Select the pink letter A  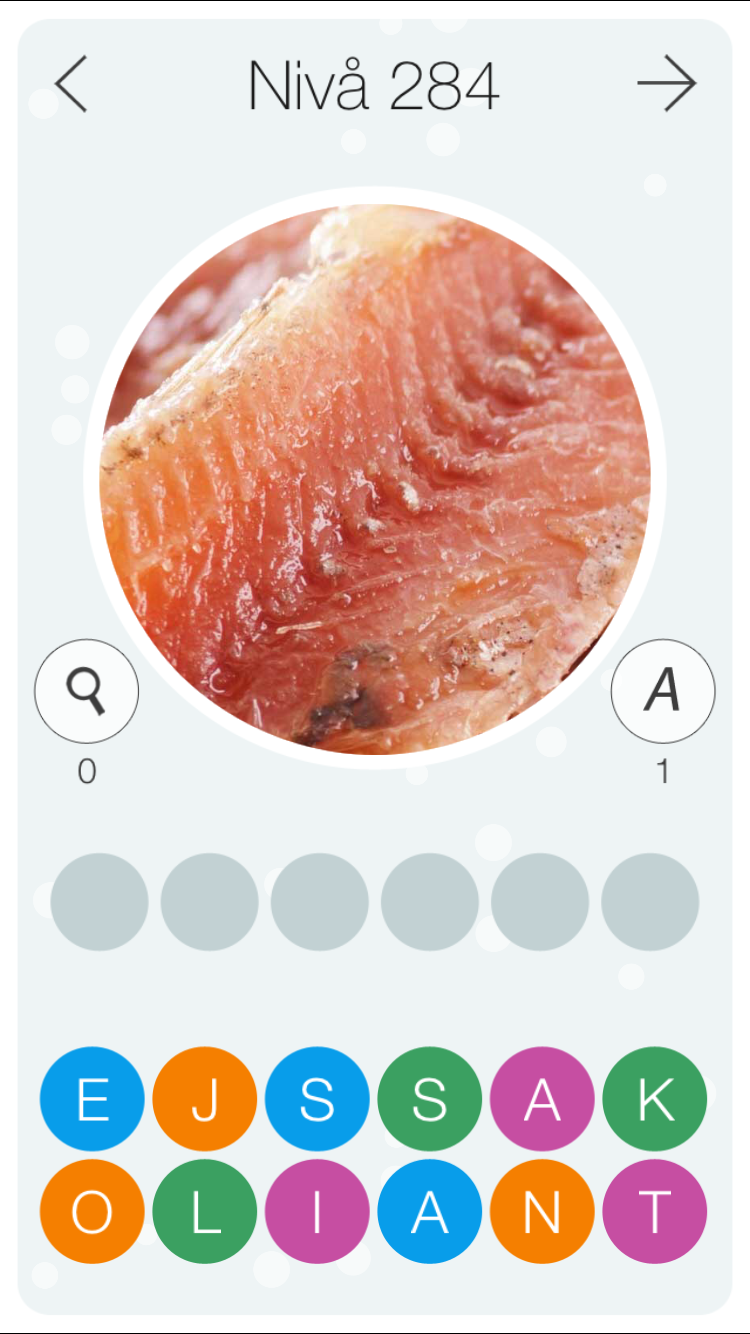coord(542,1099)
